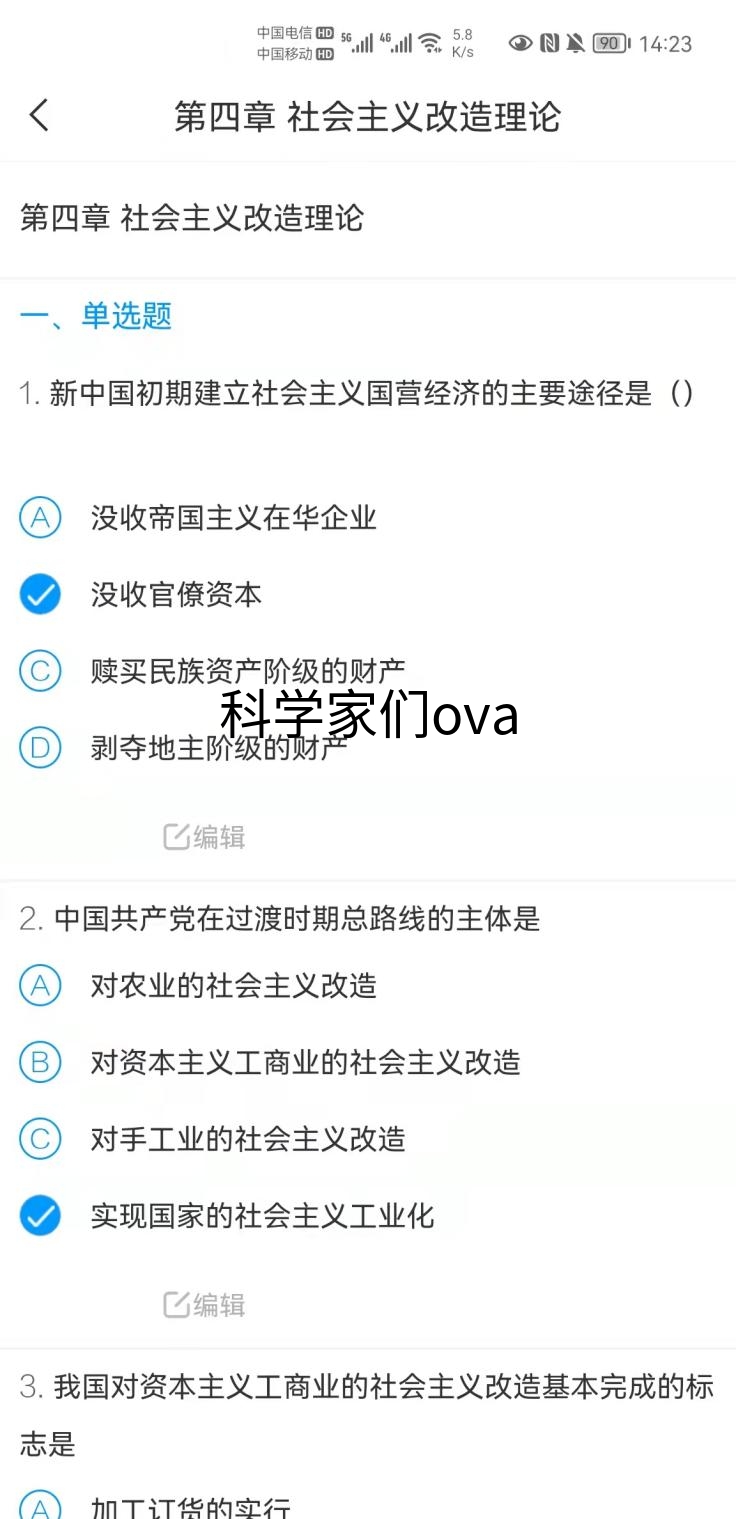Screen dimensions: 736x1519
Task: Go back using the top-left arrow
Action: 39,116
